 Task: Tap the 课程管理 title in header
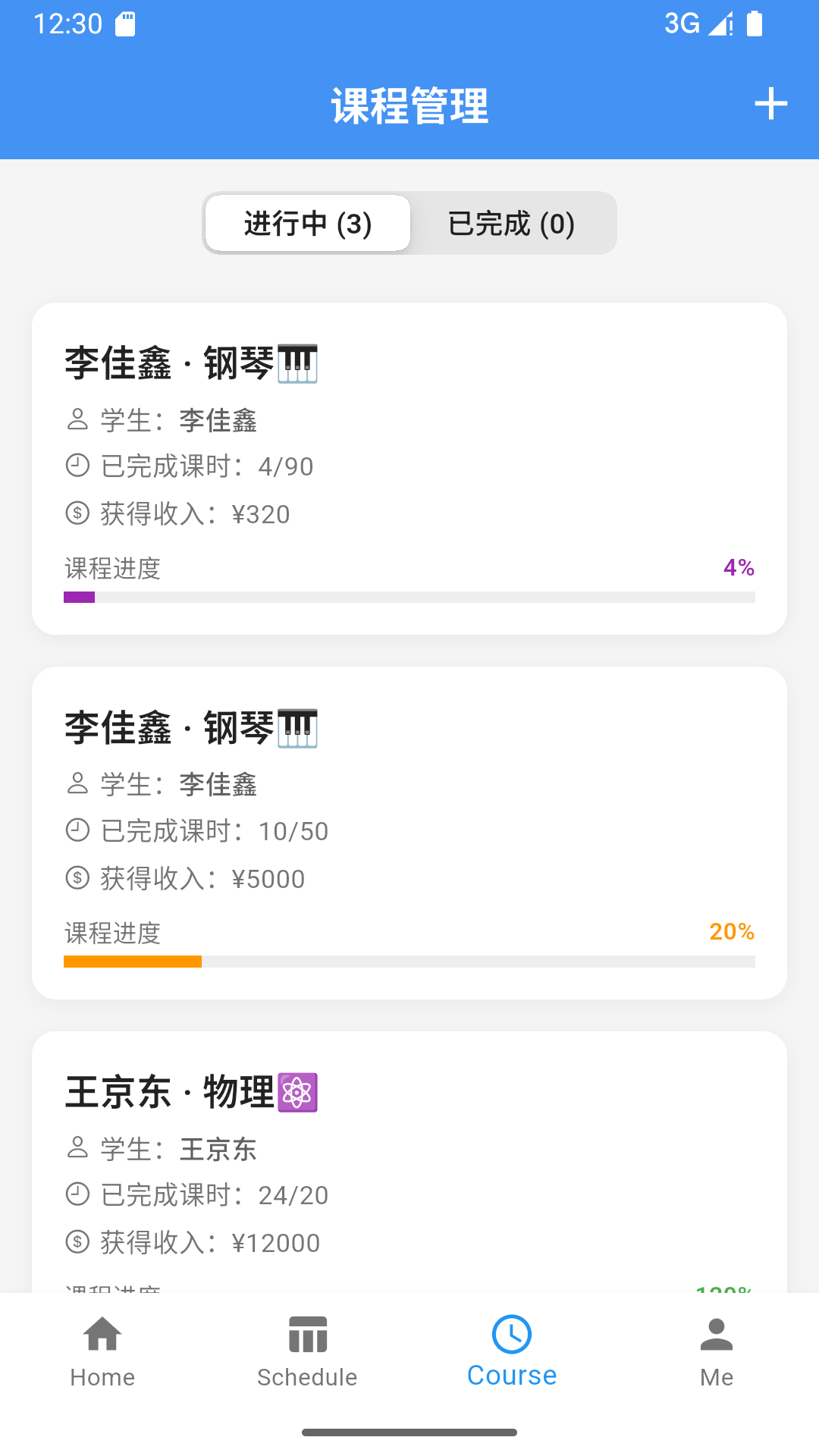pyautogui.click(x=409, y=105)
